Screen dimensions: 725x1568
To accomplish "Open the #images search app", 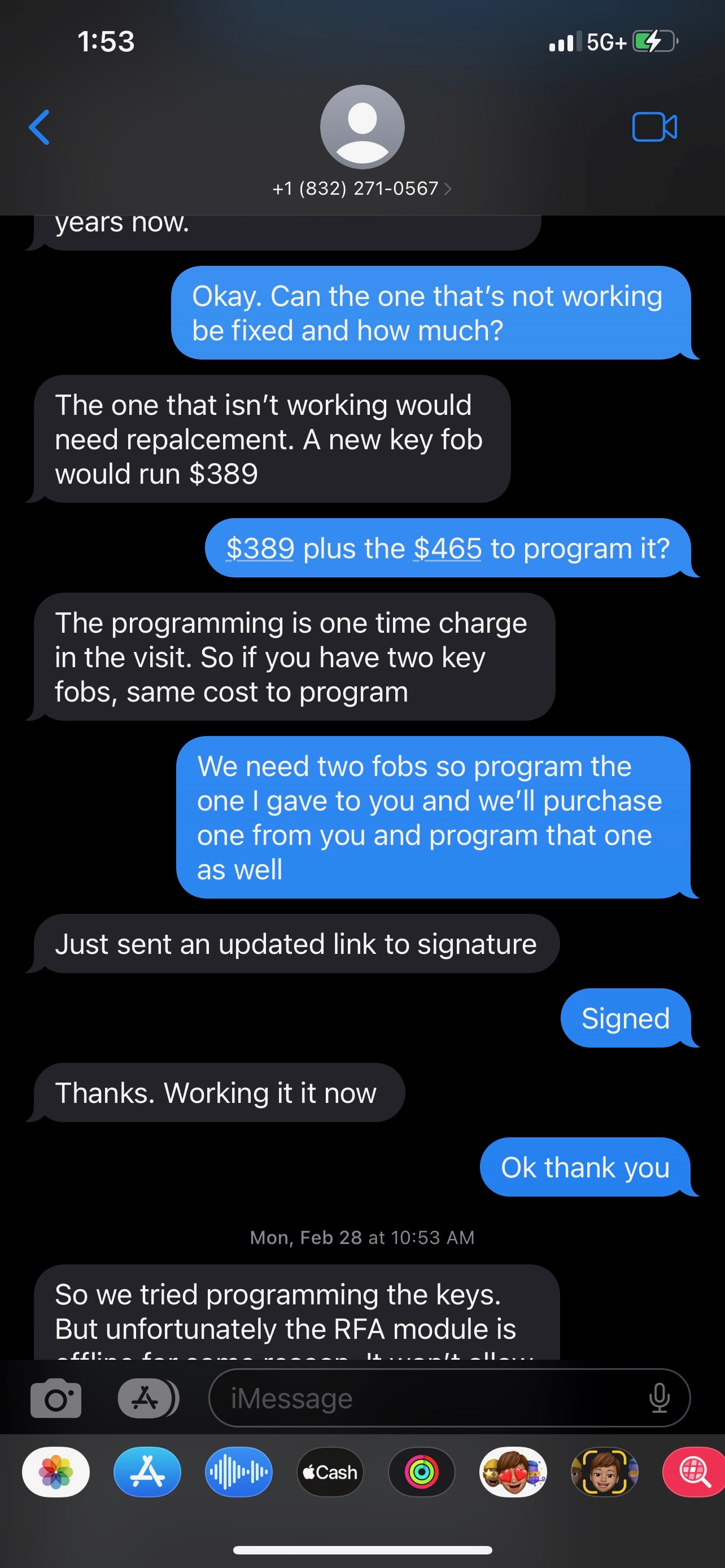I will (694, 1473).
